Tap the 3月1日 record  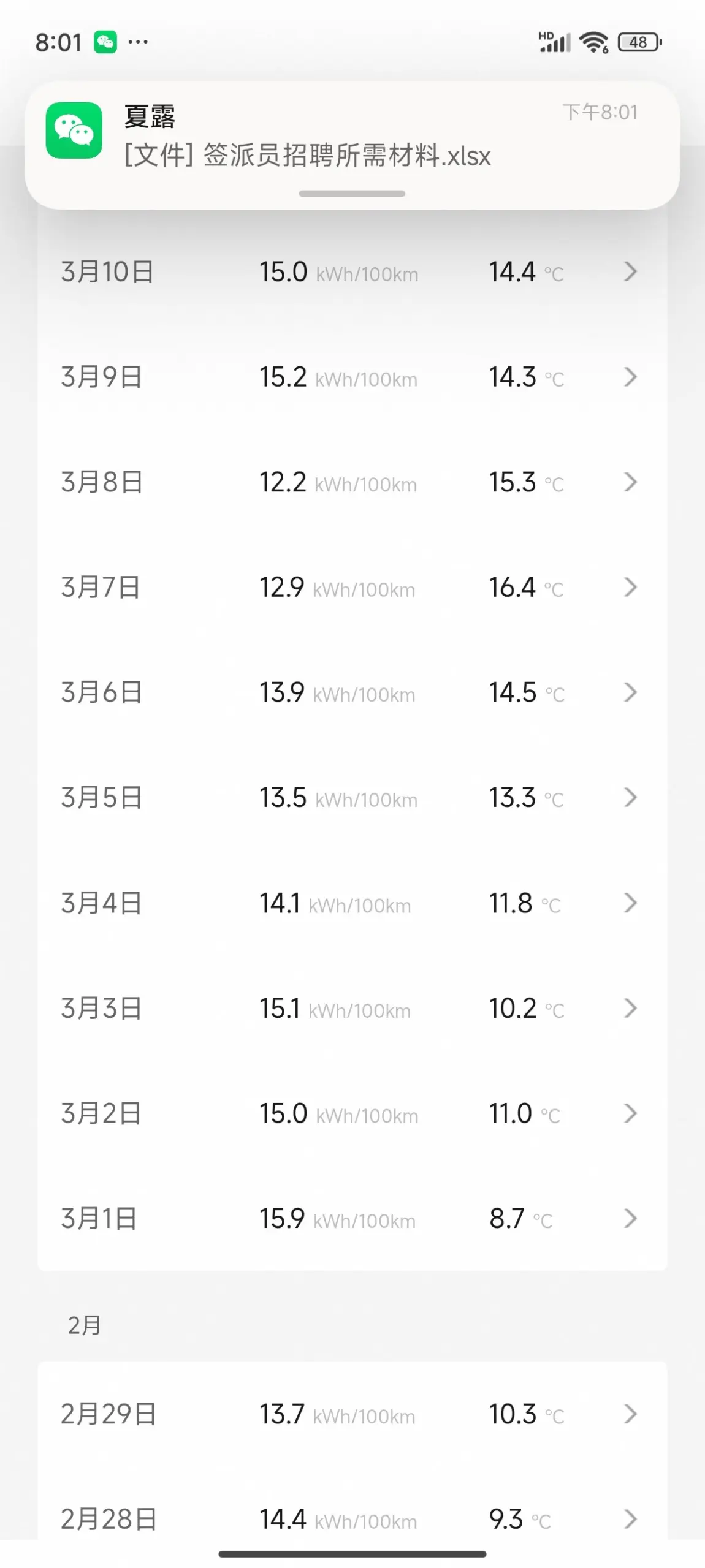pyautogui.click(x=352, y=1218)
